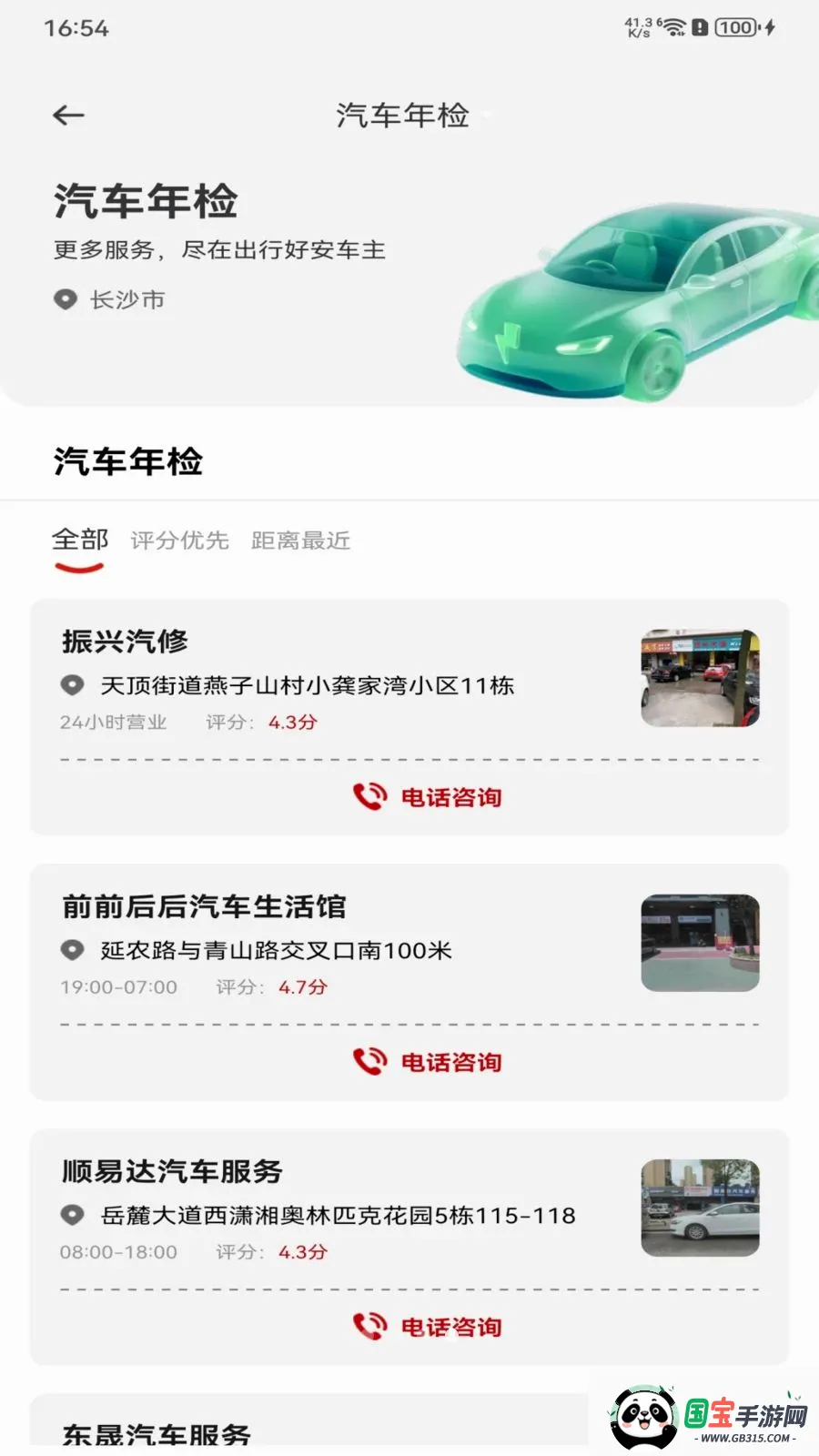
Task: Call 顺易达汽车服务 via 电话咨询
Action: pos(428,1327)
